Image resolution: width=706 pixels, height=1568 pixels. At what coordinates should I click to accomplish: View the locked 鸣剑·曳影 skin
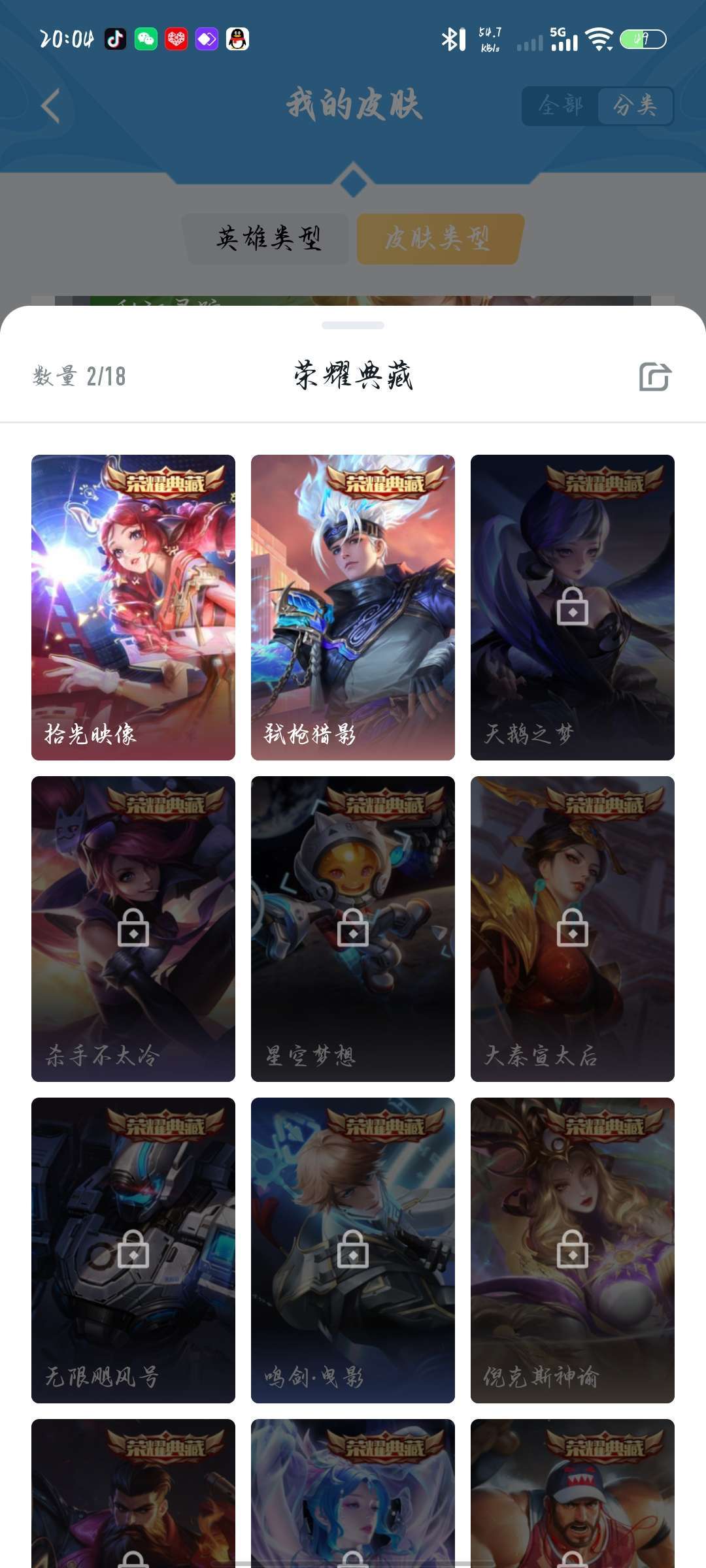353,1250
